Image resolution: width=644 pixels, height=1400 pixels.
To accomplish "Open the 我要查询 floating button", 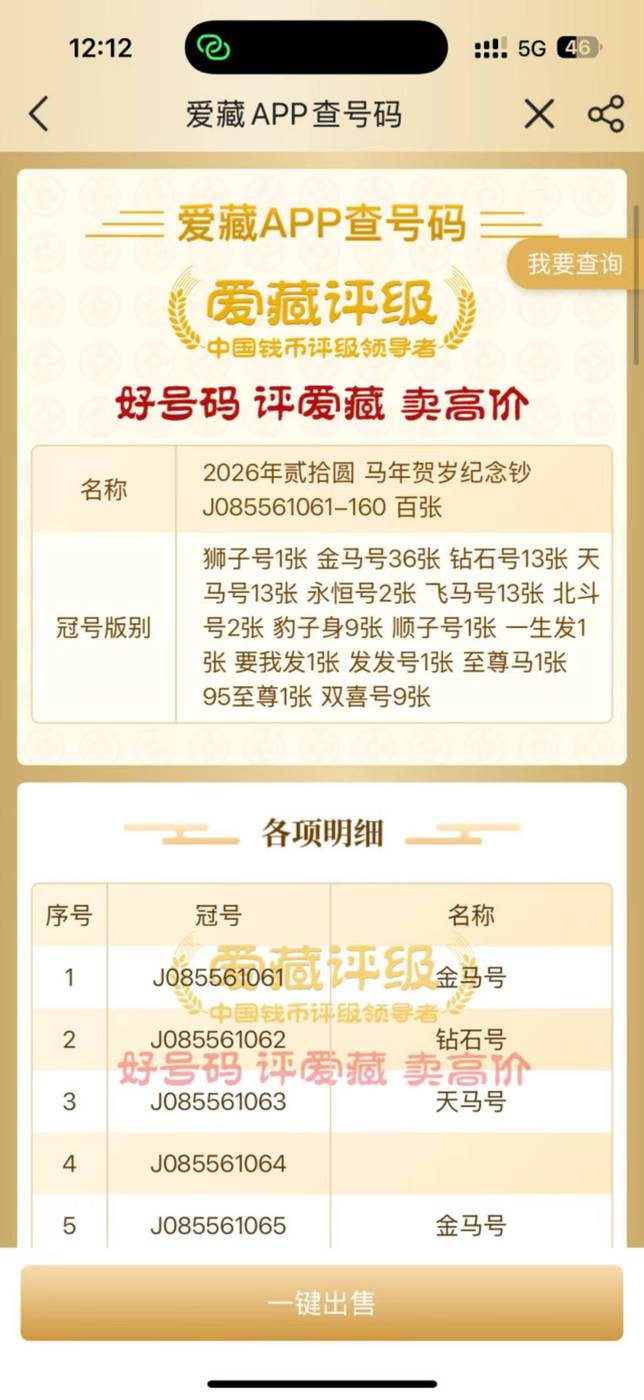I will [574, 265].
